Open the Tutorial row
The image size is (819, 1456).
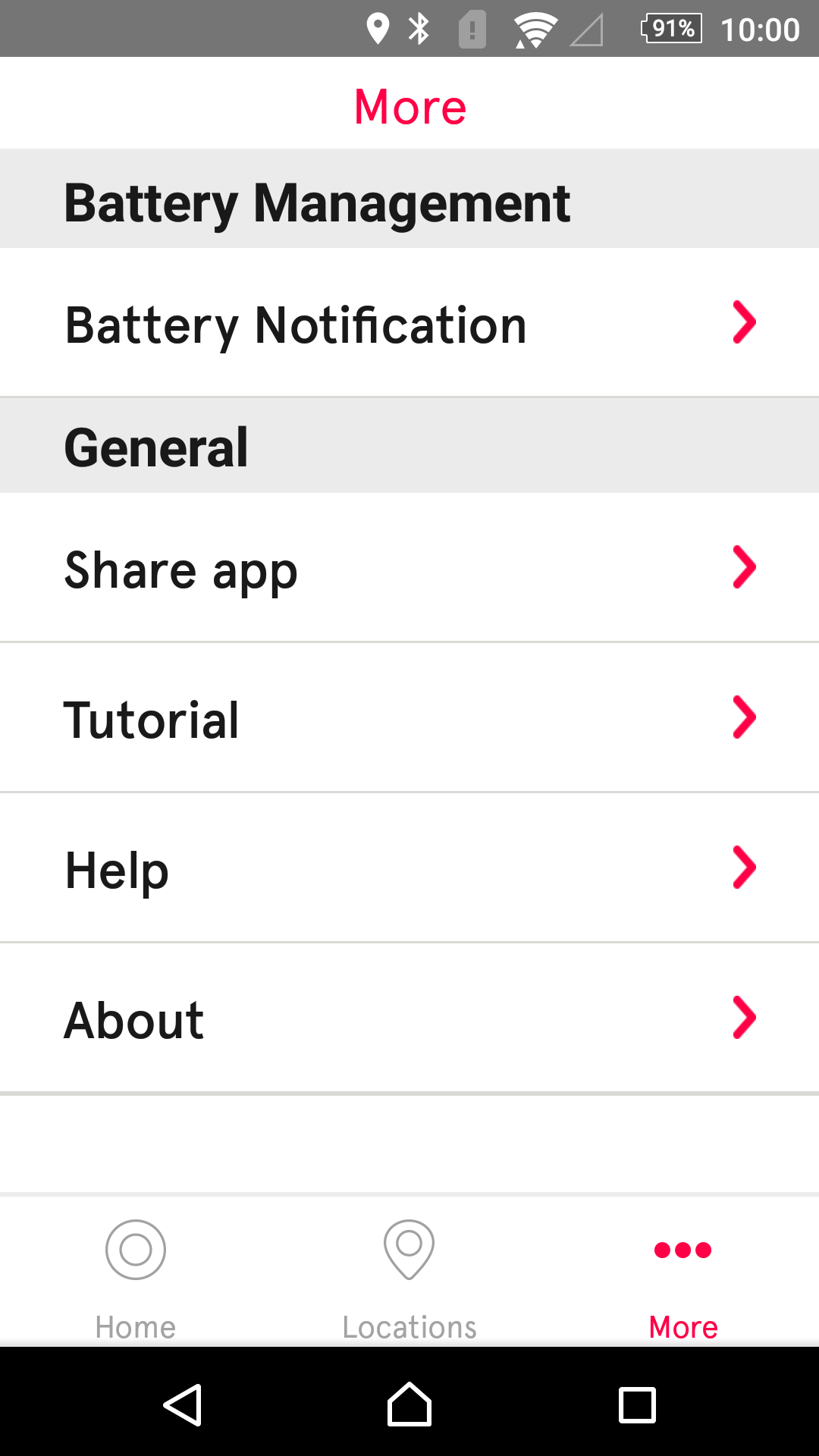(x=409, y=717)
